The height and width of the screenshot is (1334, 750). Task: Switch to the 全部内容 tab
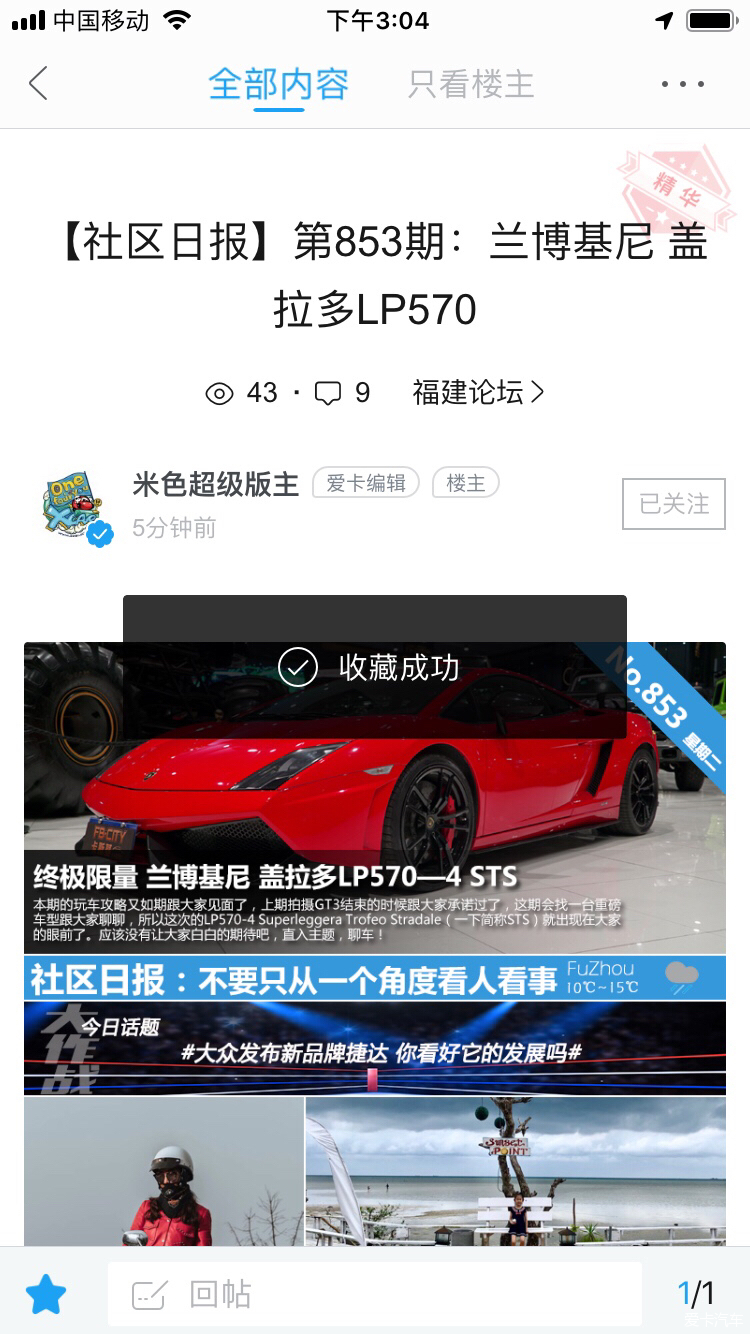(278, 84)
